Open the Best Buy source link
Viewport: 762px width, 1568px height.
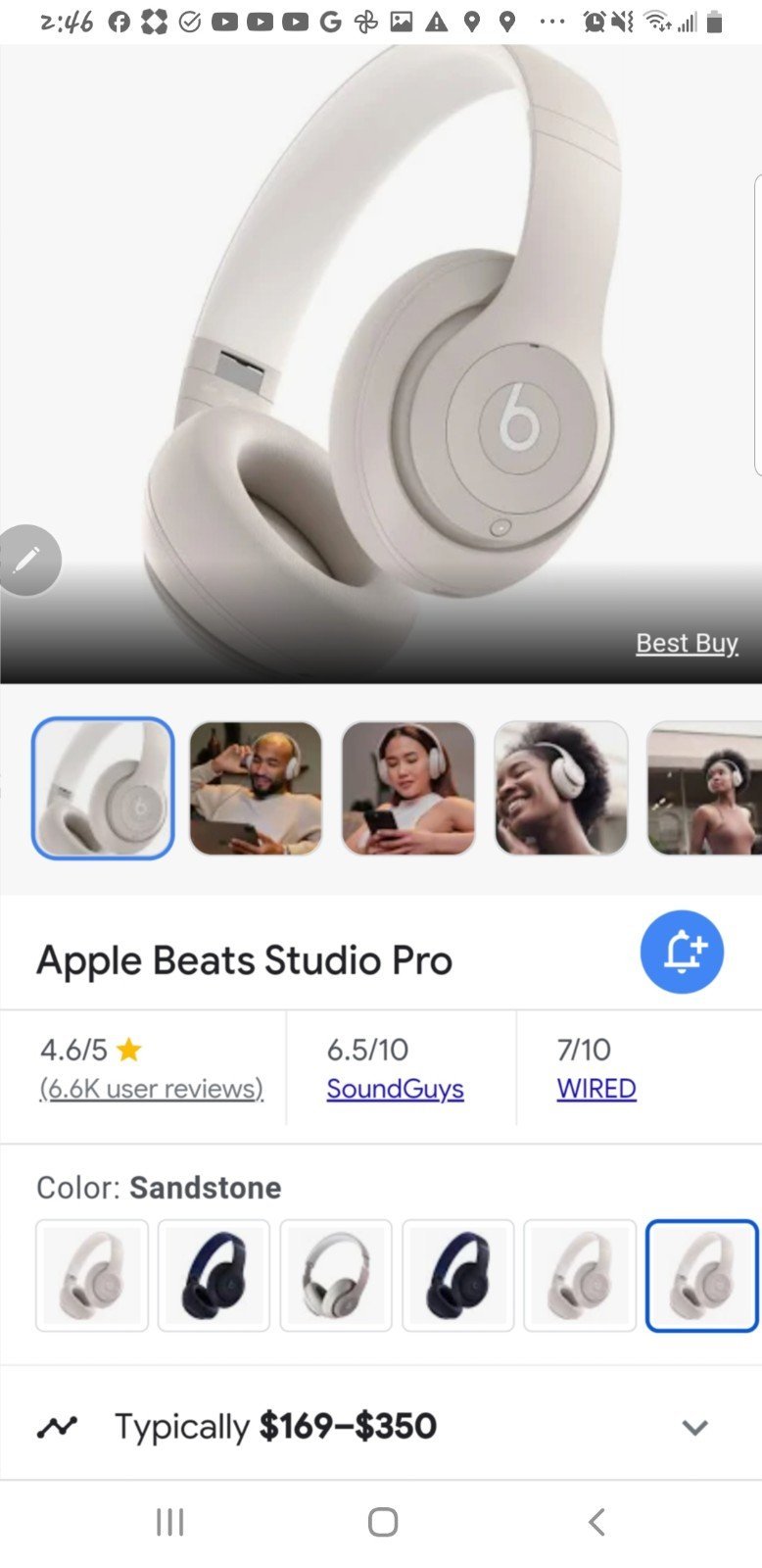687,643
